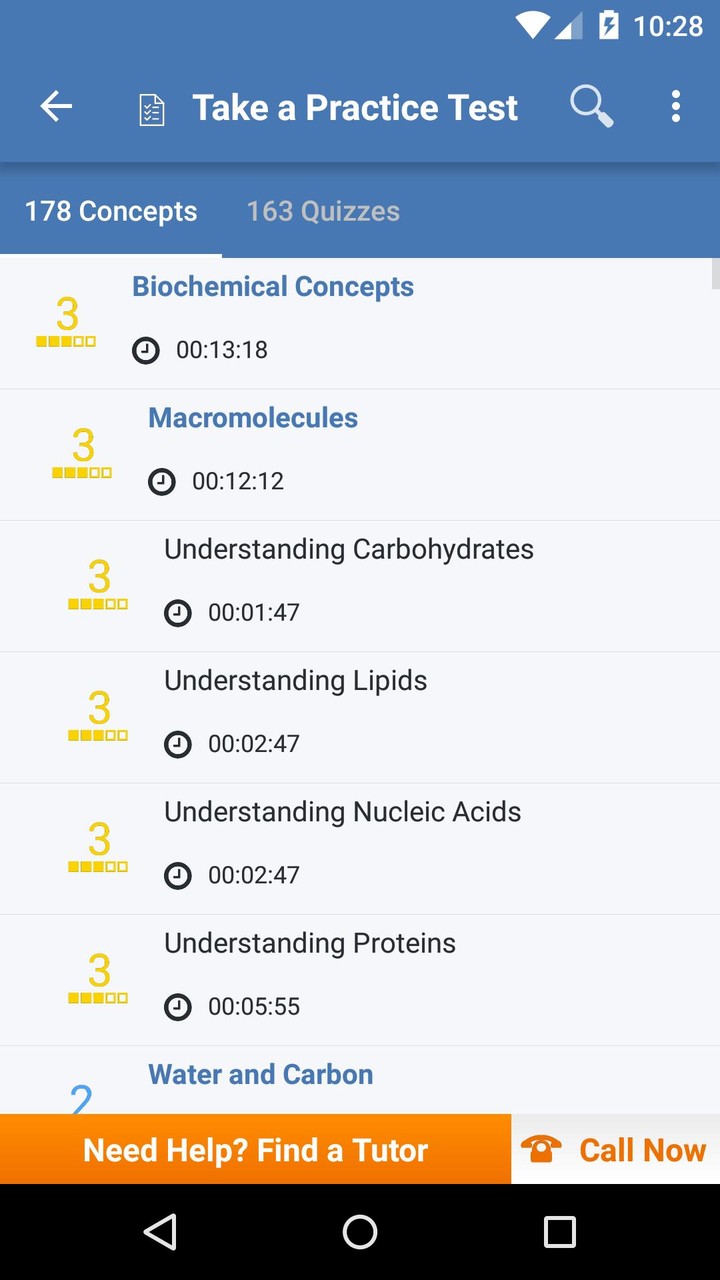
Task: Tap Need Help? Find a Tutor
Action: coord(255,1149)
